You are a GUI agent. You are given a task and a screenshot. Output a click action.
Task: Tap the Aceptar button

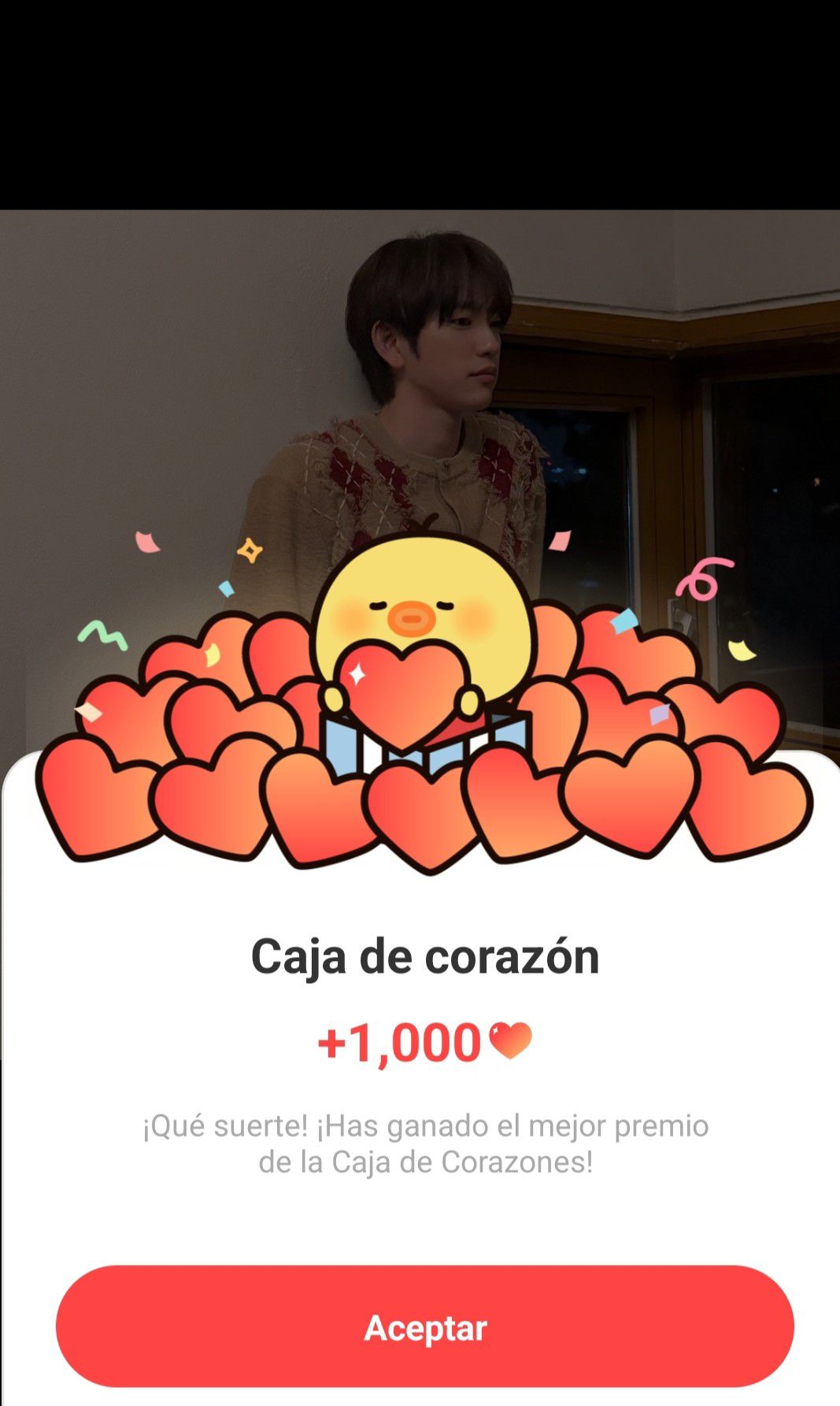[424, 1327]
